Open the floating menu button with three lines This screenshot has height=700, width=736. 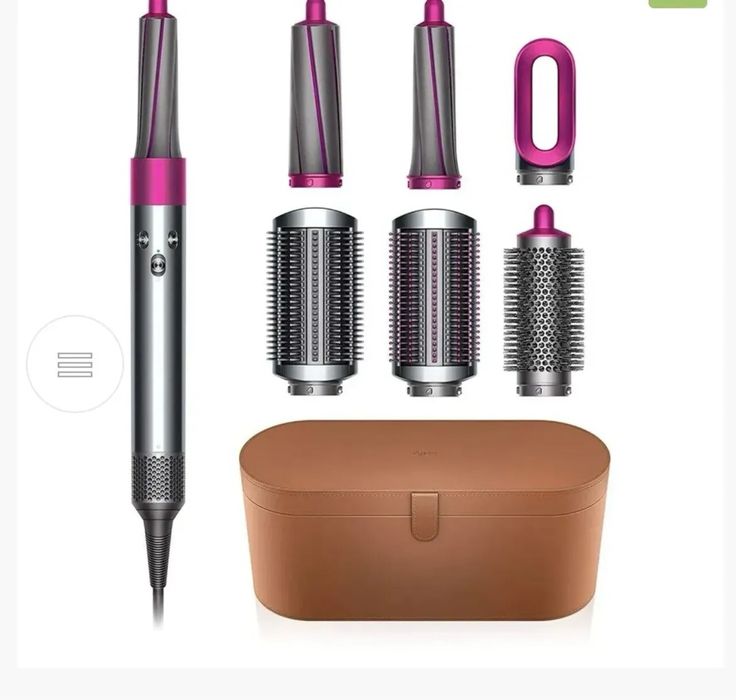(75, 365)
